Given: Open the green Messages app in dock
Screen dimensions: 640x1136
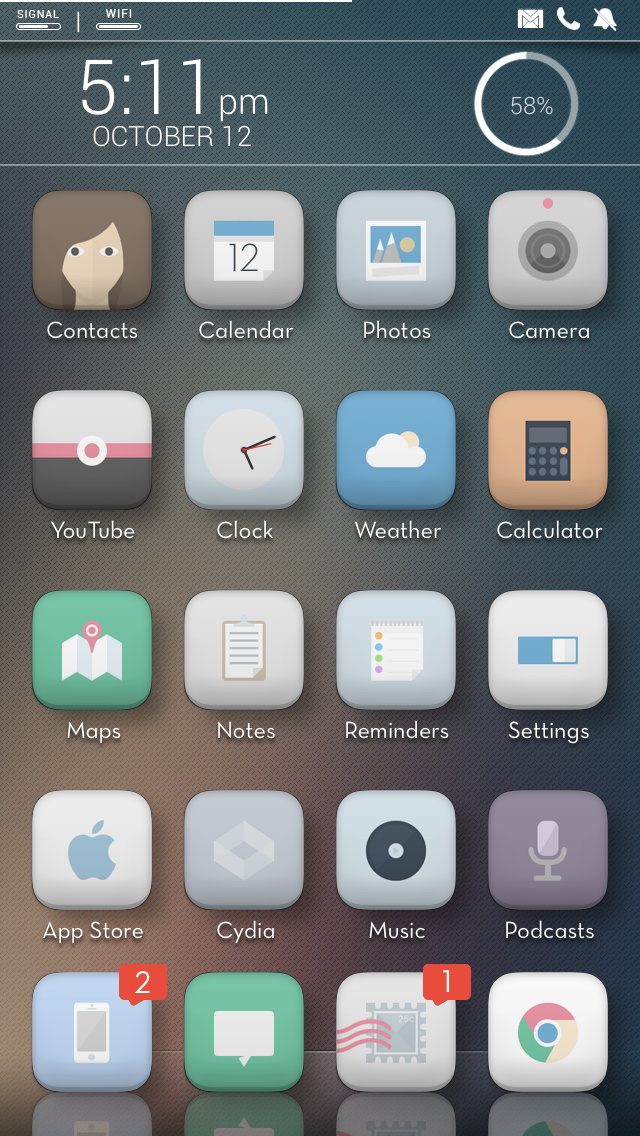Looking at the screenshot, I should tap(244, 1032).
